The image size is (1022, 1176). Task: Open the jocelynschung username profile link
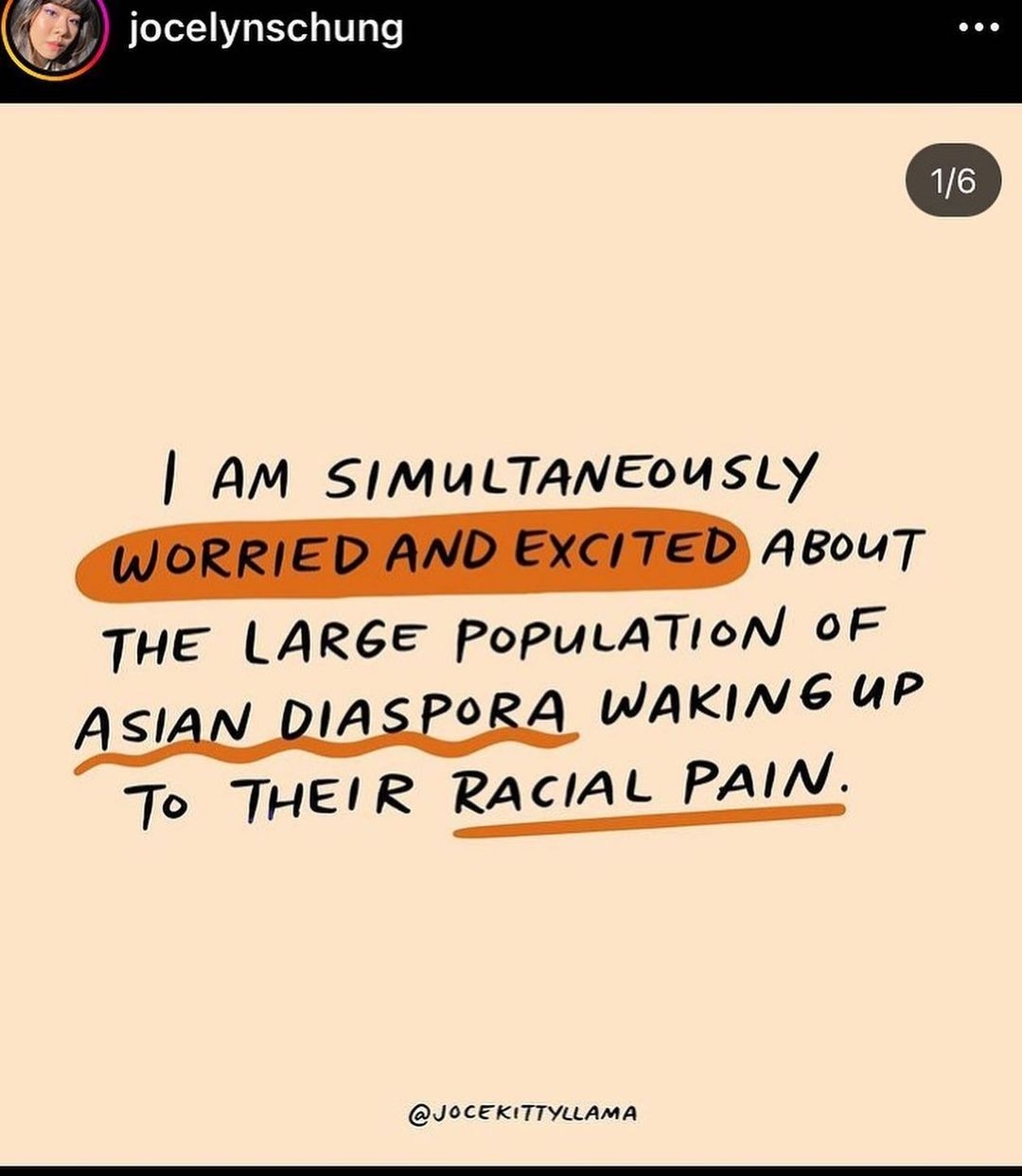pyautogui.click(x=266, y=29)
